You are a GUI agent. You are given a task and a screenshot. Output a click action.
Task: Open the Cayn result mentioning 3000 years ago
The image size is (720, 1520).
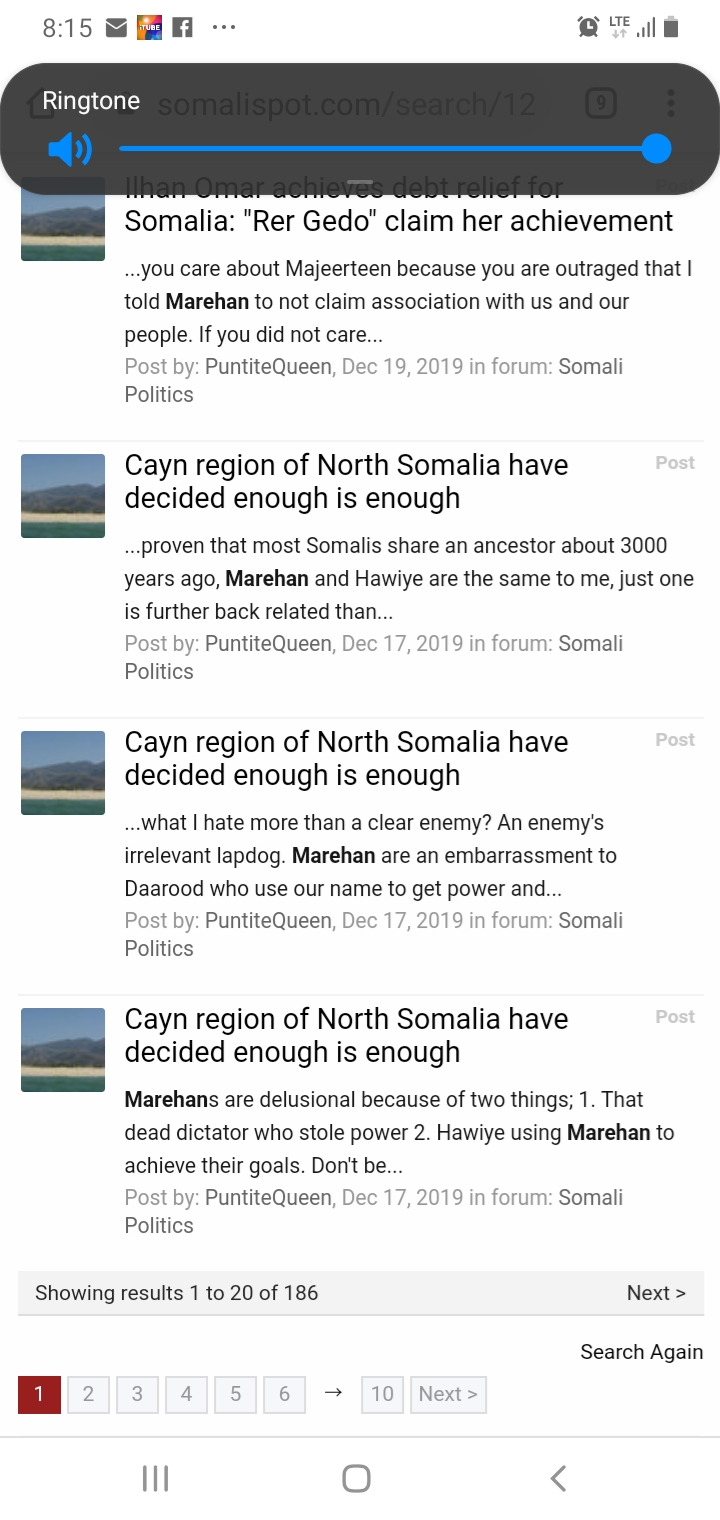(x=346, y=481)
